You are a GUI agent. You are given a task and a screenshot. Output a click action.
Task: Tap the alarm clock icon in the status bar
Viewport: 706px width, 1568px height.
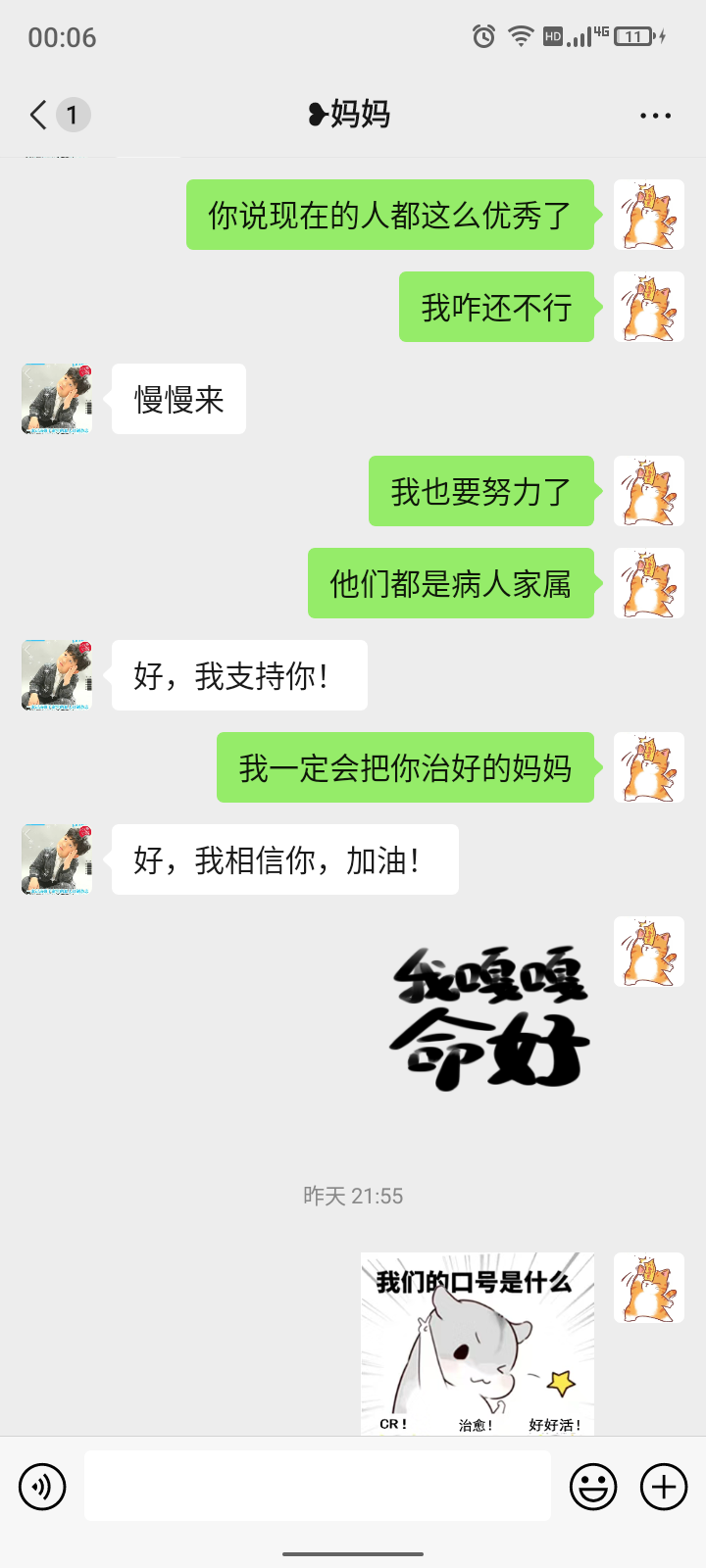(481, 35)
